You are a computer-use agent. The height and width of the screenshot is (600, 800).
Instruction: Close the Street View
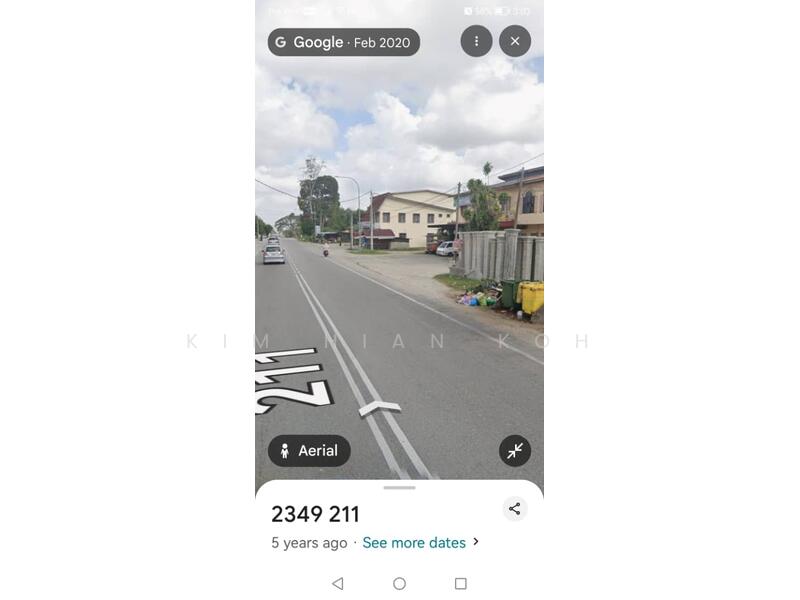515,41
